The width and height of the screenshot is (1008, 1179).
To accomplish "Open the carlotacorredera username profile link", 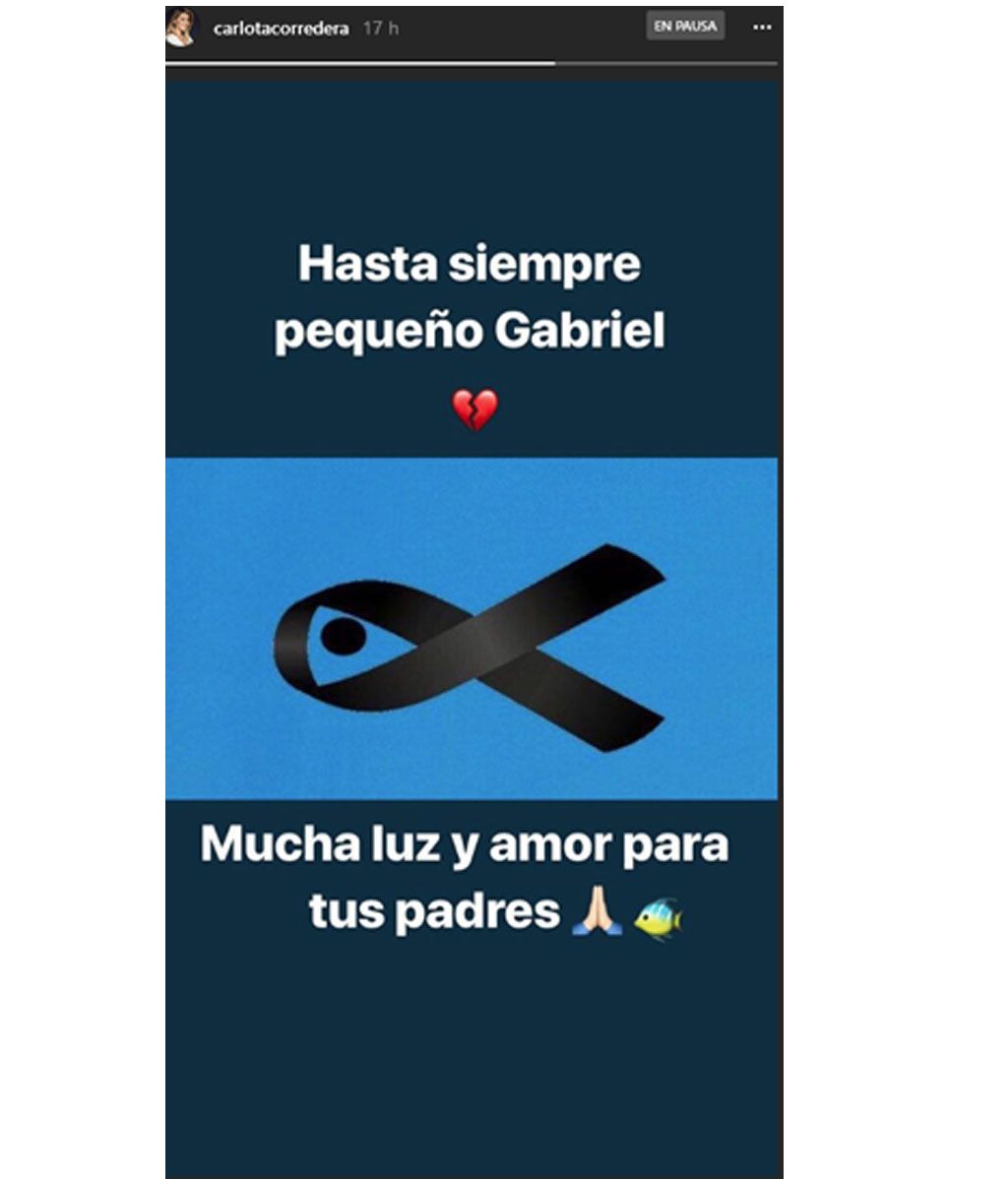I will pos(281,28).
